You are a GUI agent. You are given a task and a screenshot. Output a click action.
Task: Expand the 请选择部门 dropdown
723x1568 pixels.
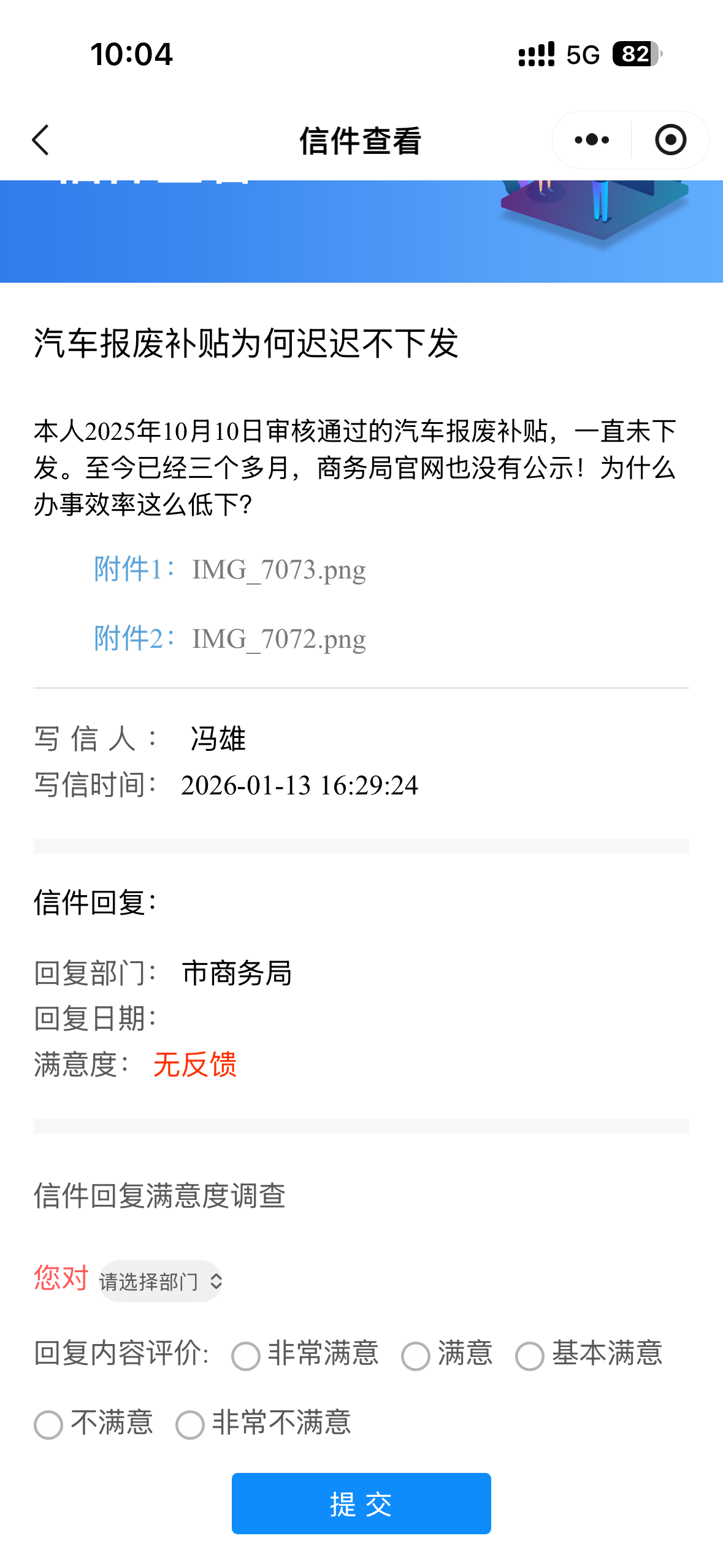point(160,1282)
